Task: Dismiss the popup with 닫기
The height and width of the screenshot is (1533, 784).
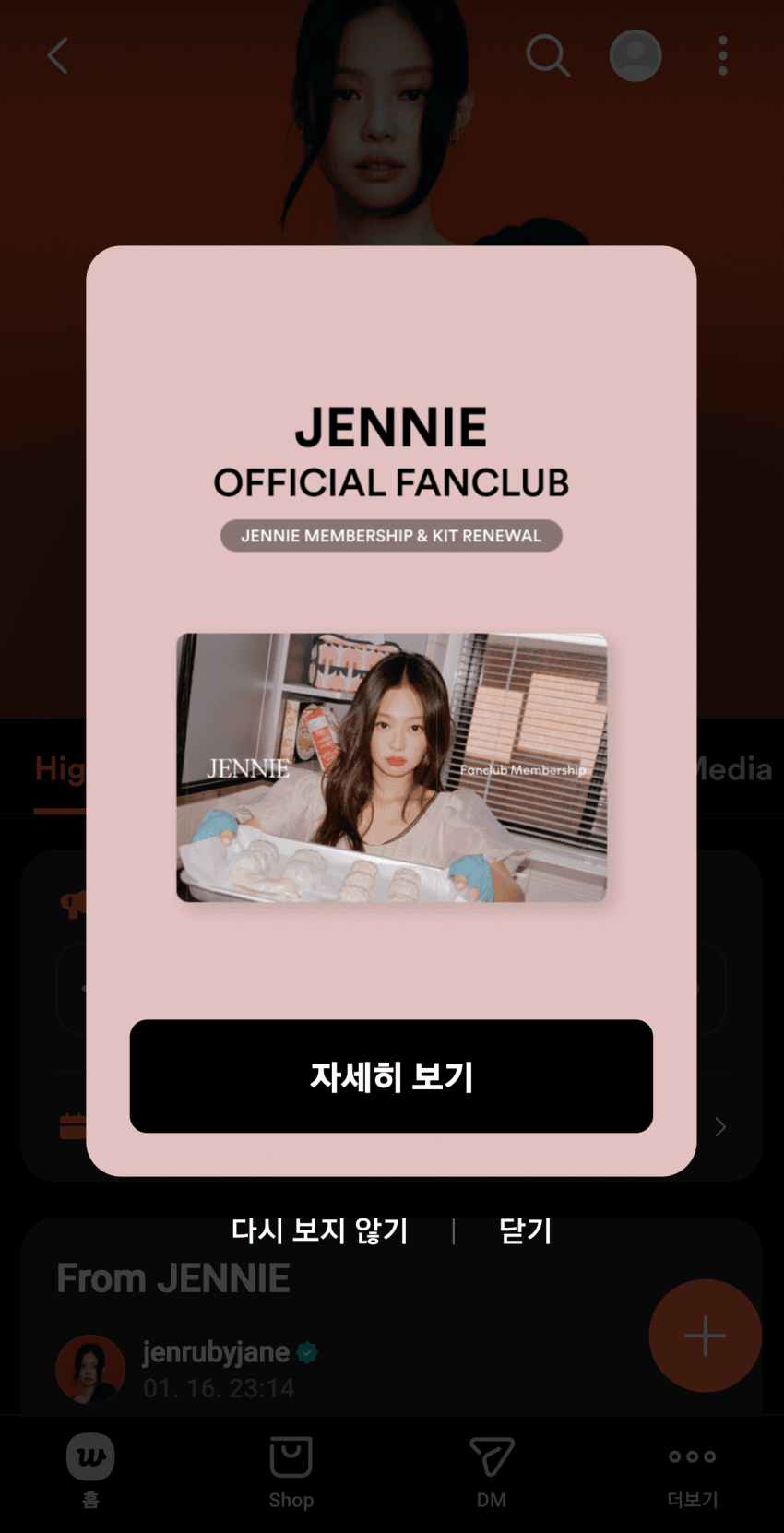Action: [x=525, y=1230]
